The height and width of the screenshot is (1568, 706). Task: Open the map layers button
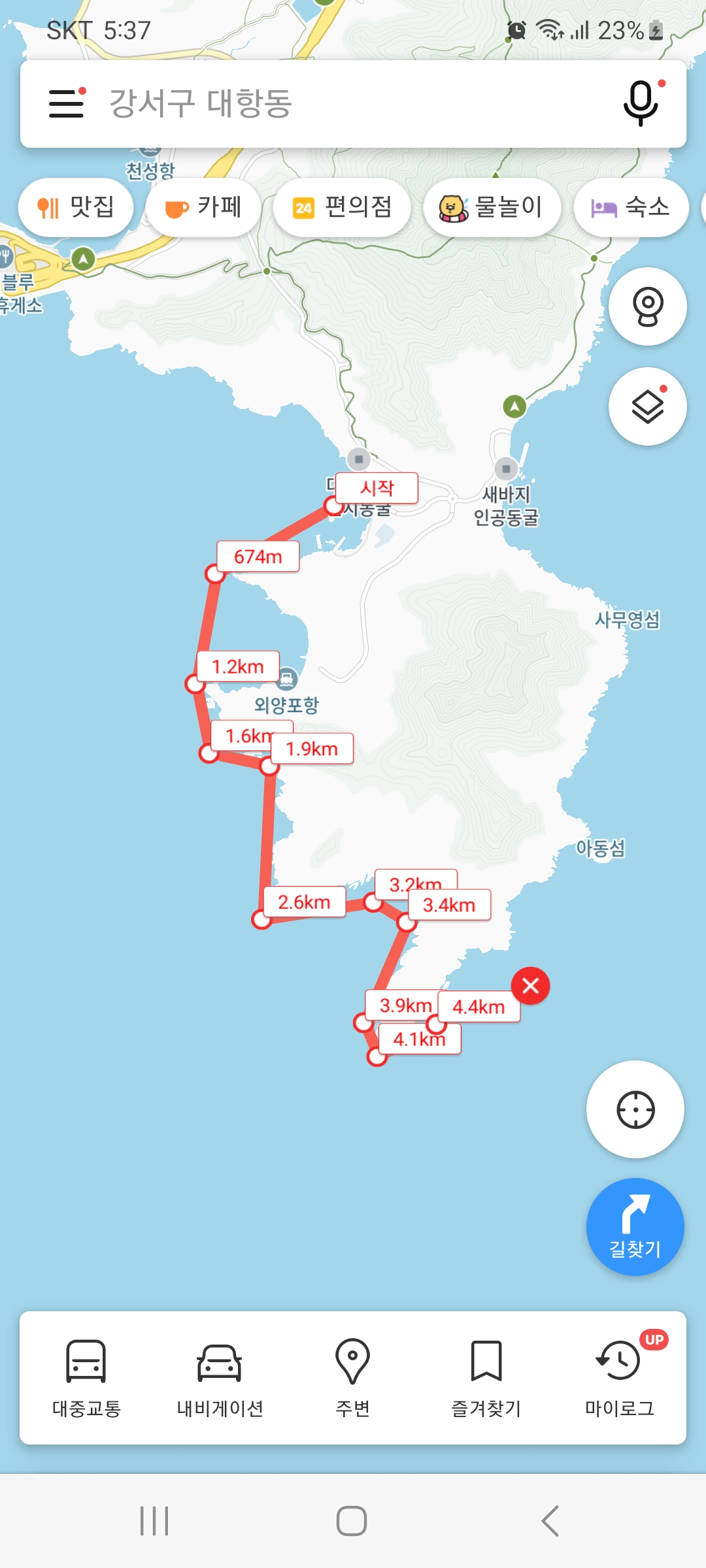(647, 406)
